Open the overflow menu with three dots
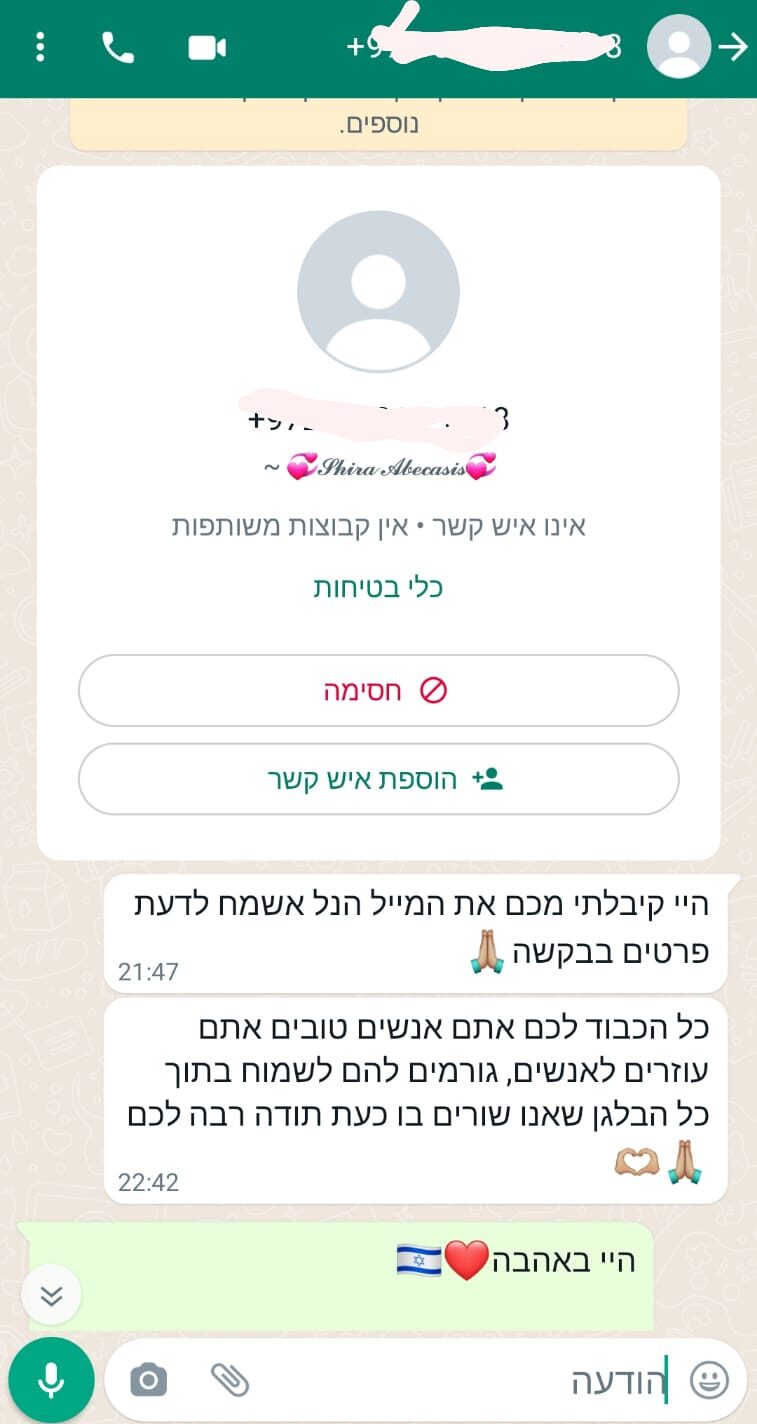Screen dimensions: 757x1424 click(40, 47)
